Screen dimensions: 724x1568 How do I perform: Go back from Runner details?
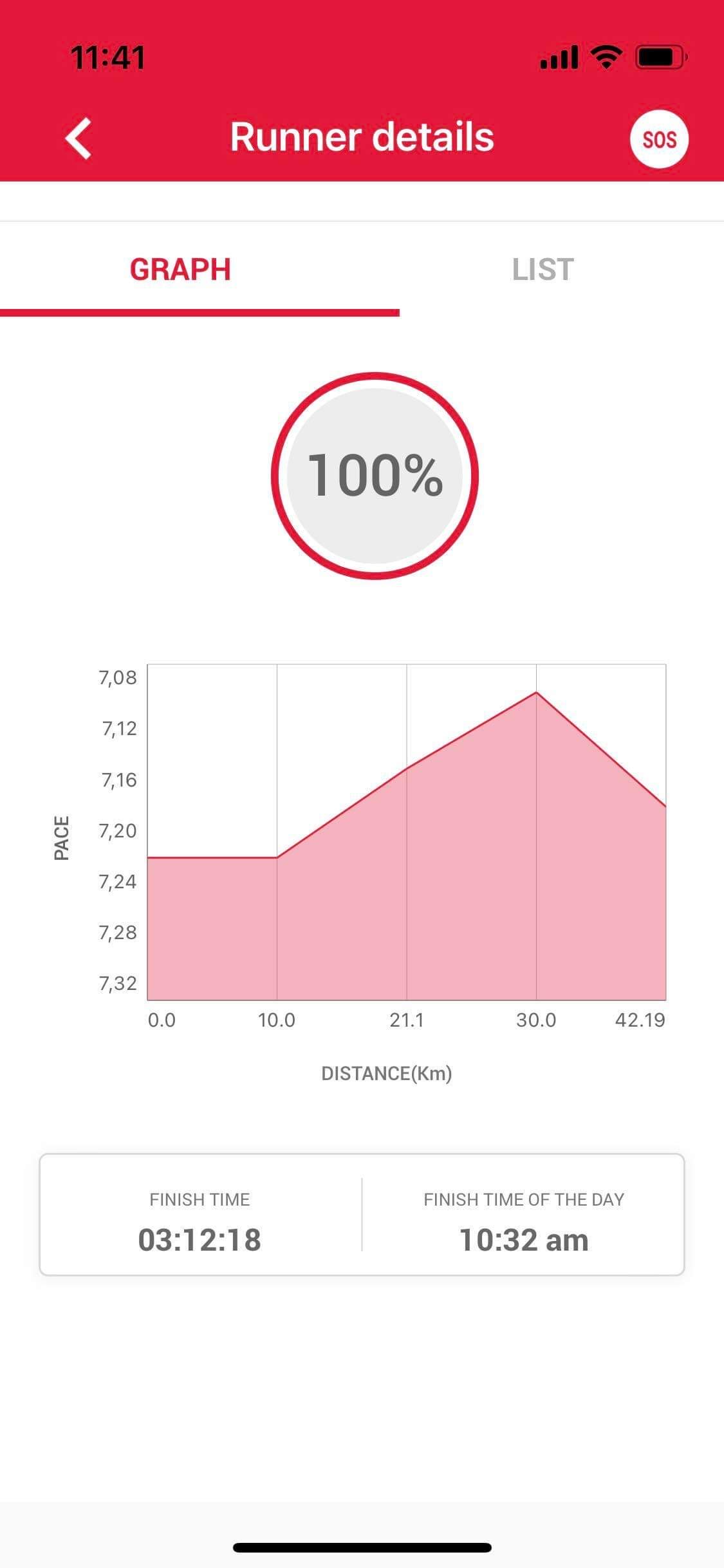[x=79, y=138]
